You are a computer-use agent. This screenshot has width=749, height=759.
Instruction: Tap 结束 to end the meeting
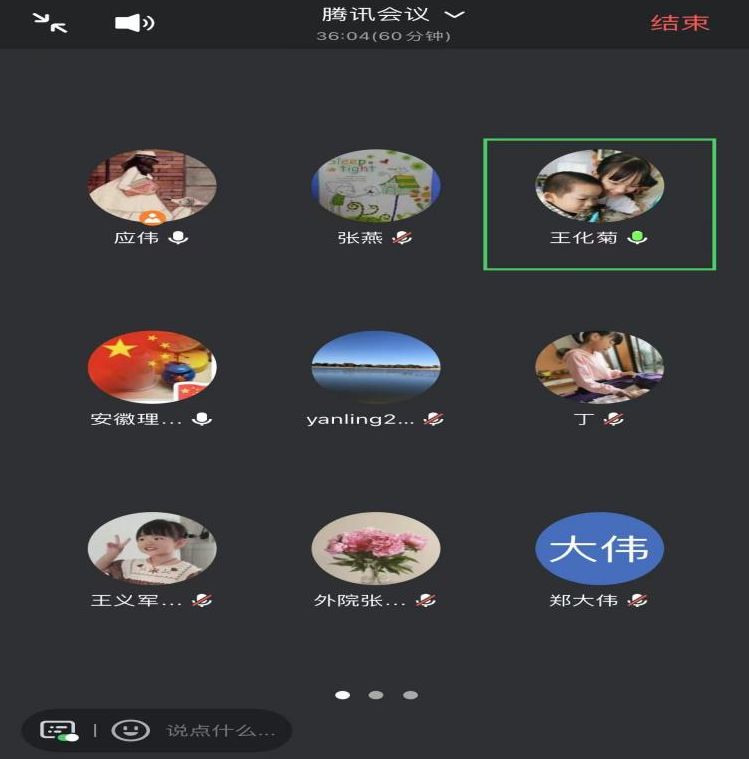coord(680,23)
